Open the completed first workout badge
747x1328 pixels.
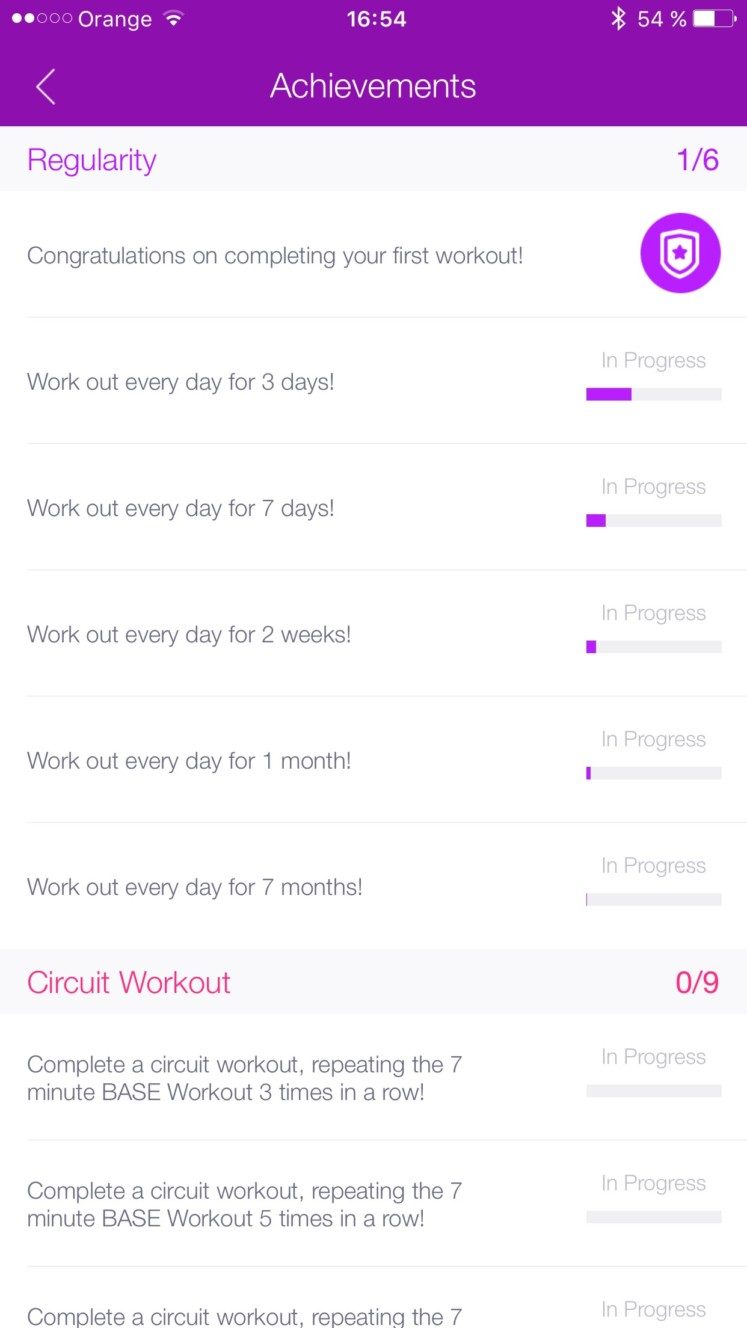pos(680,253)
